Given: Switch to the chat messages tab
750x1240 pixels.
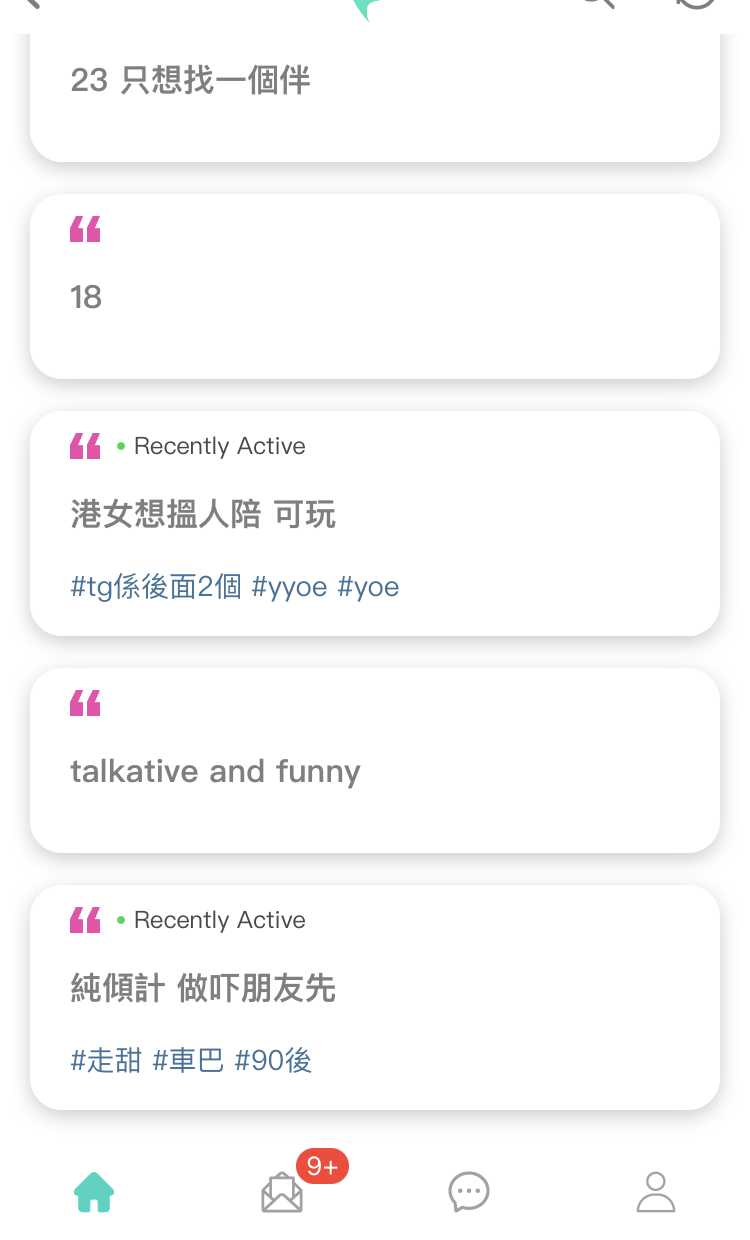Looking at the screenshot, I should [468, 1192].
